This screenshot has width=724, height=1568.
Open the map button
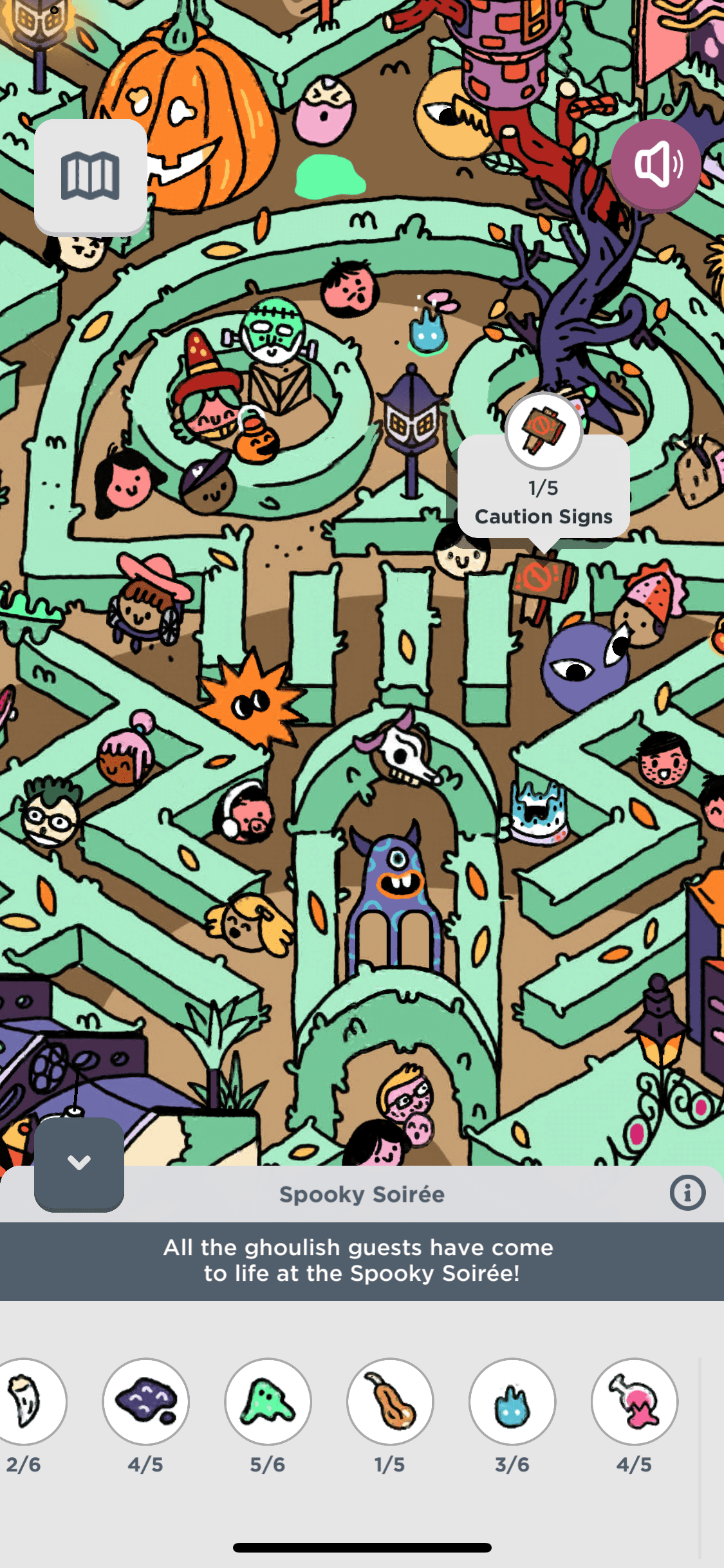pyautogui.click(x=90, y=176)
